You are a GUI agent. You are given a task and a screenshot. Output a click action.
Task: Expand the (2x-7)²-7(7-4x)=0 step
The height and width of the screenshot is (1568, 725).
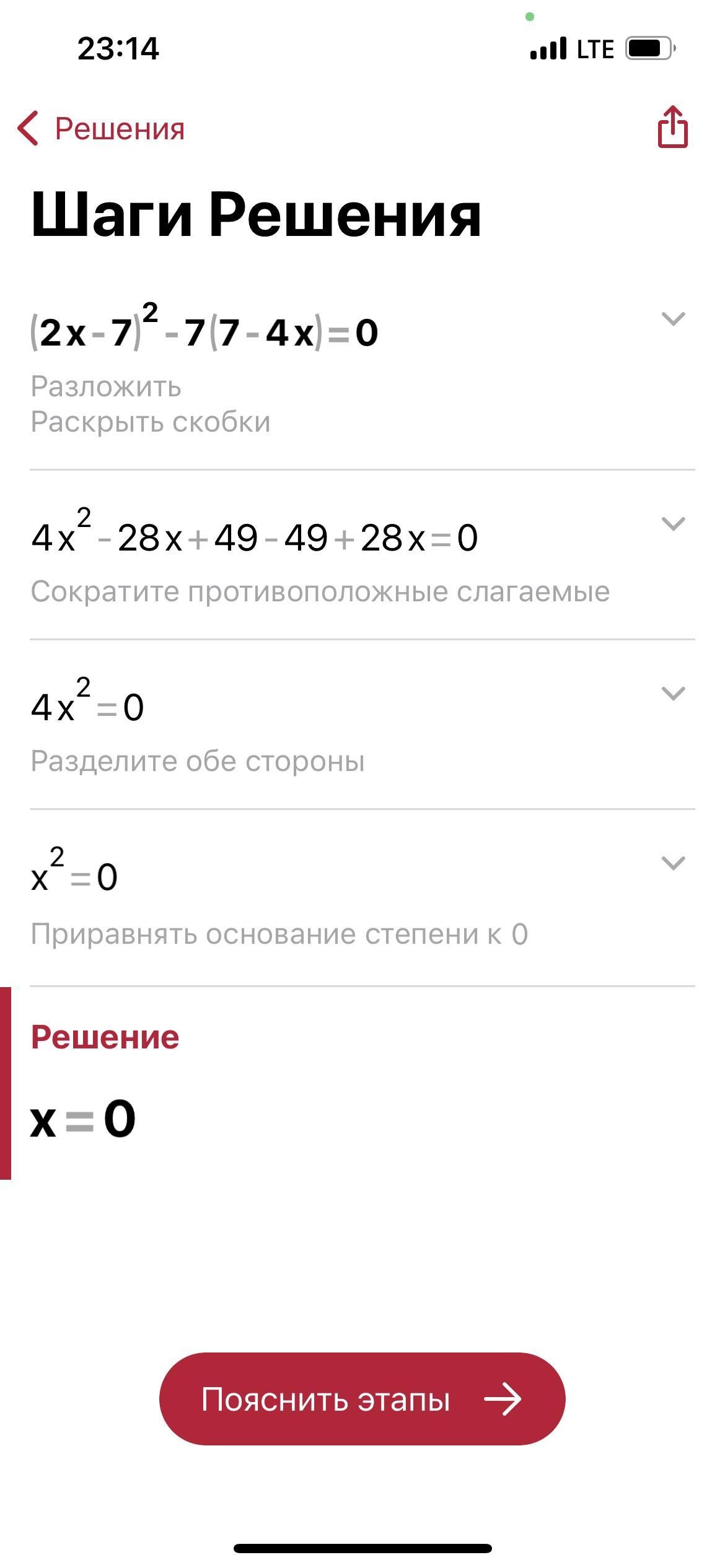tap(673, 319)
